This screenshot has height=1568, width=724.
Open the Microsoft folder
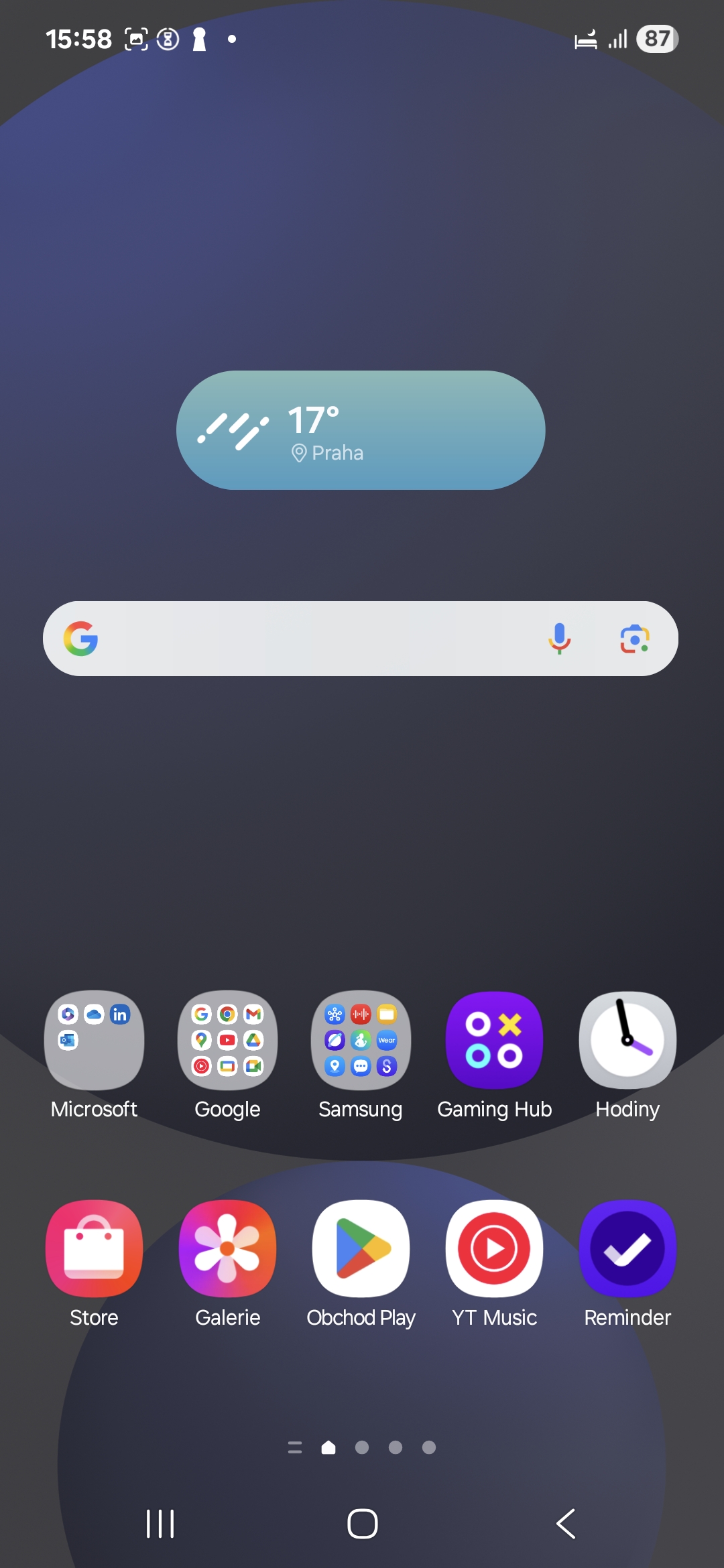click(94, 1040)
